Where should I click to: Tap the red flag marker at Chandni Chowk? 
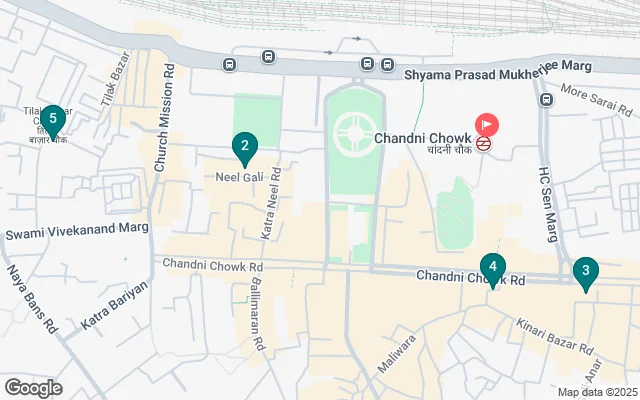(487, 125)
